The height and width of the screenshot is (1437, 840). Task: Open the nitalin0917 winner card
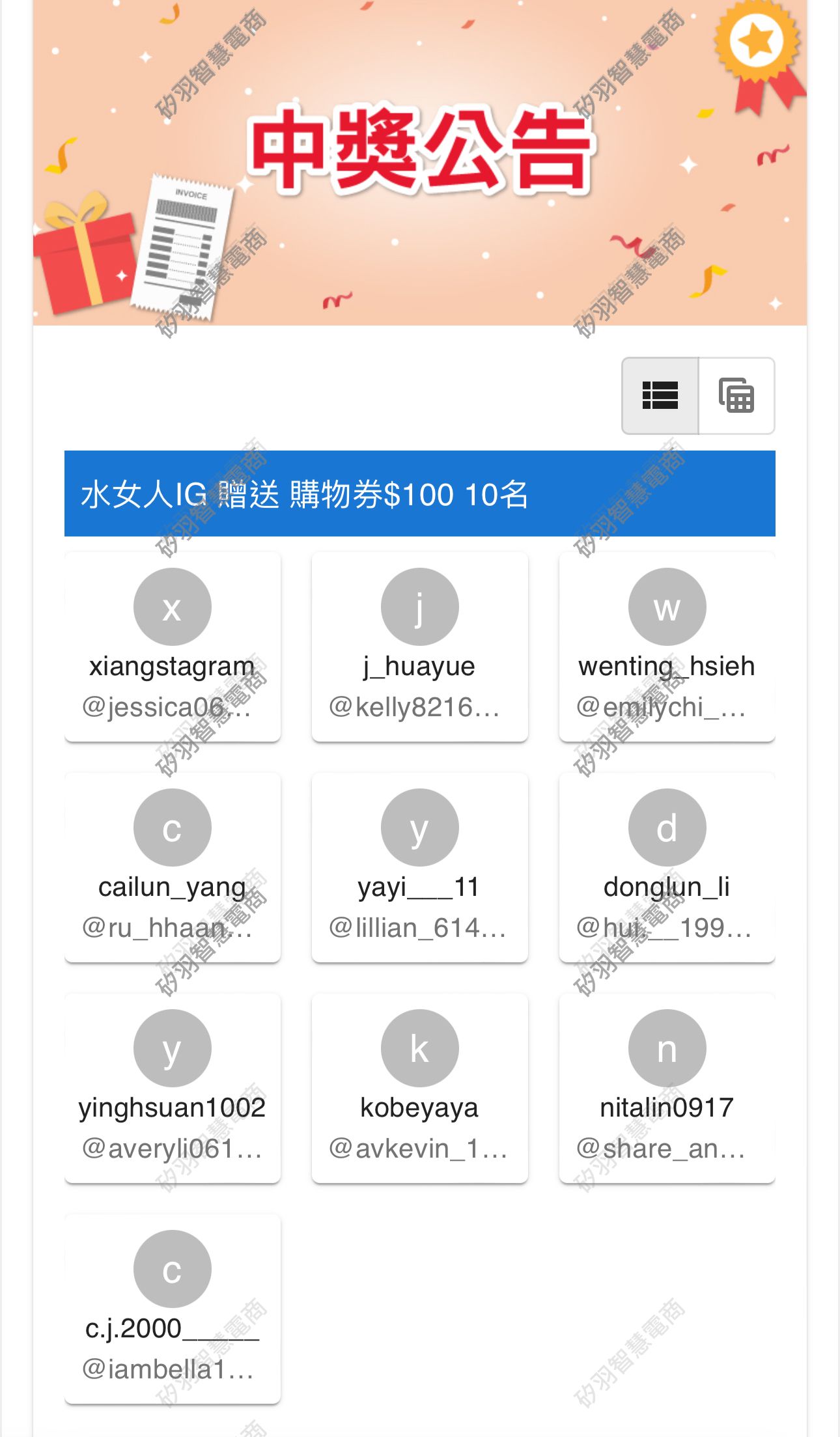(667, 1088)
